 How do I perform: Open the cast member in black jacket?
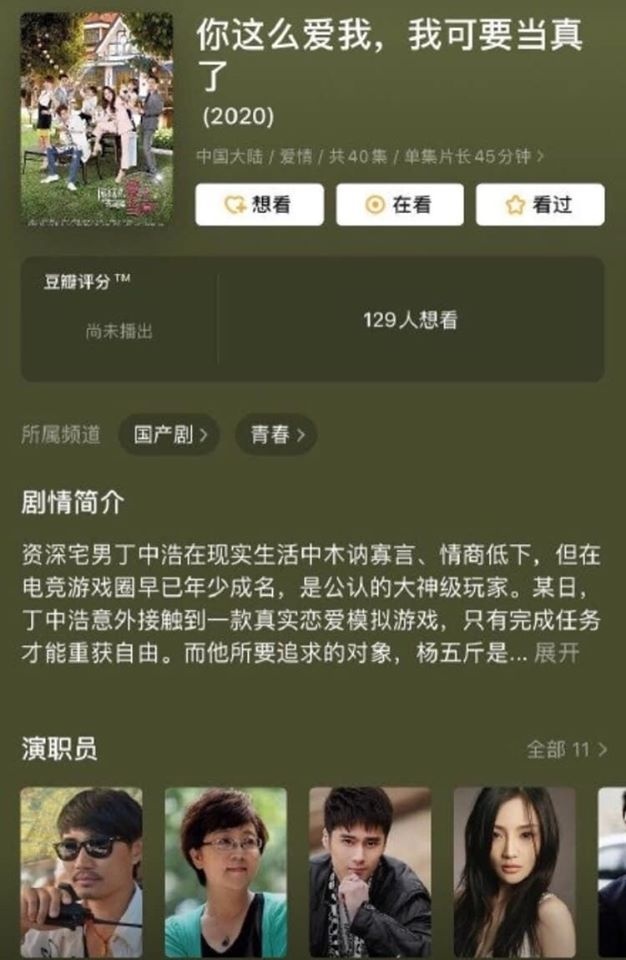coord(369,871)
